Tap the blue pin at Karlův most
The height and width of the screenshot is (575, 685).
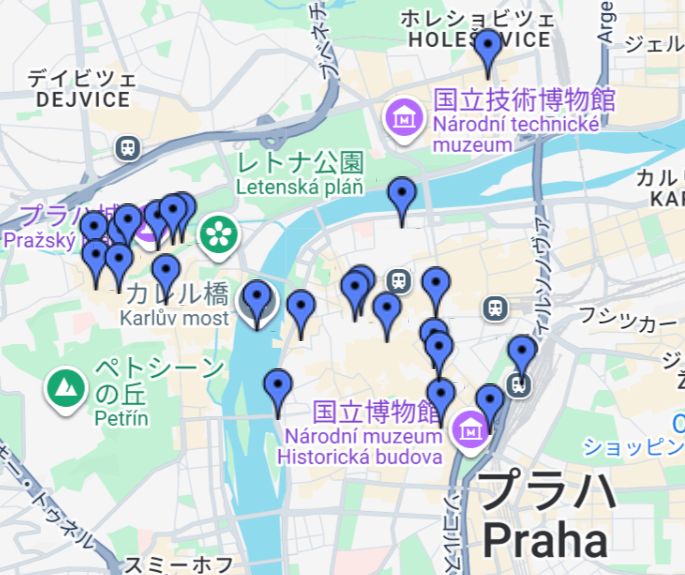(x=257, y=300)
